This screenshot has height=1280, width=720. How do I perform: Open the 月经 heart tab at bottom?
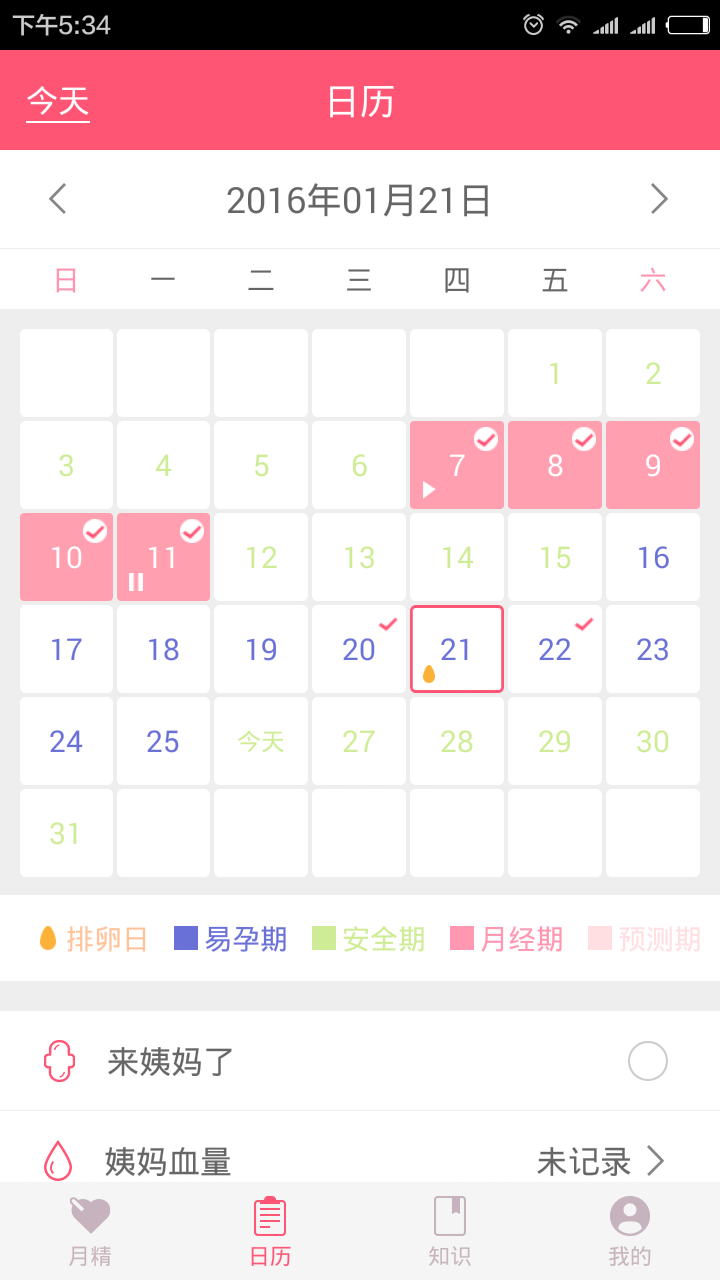tap(90, 1230)
